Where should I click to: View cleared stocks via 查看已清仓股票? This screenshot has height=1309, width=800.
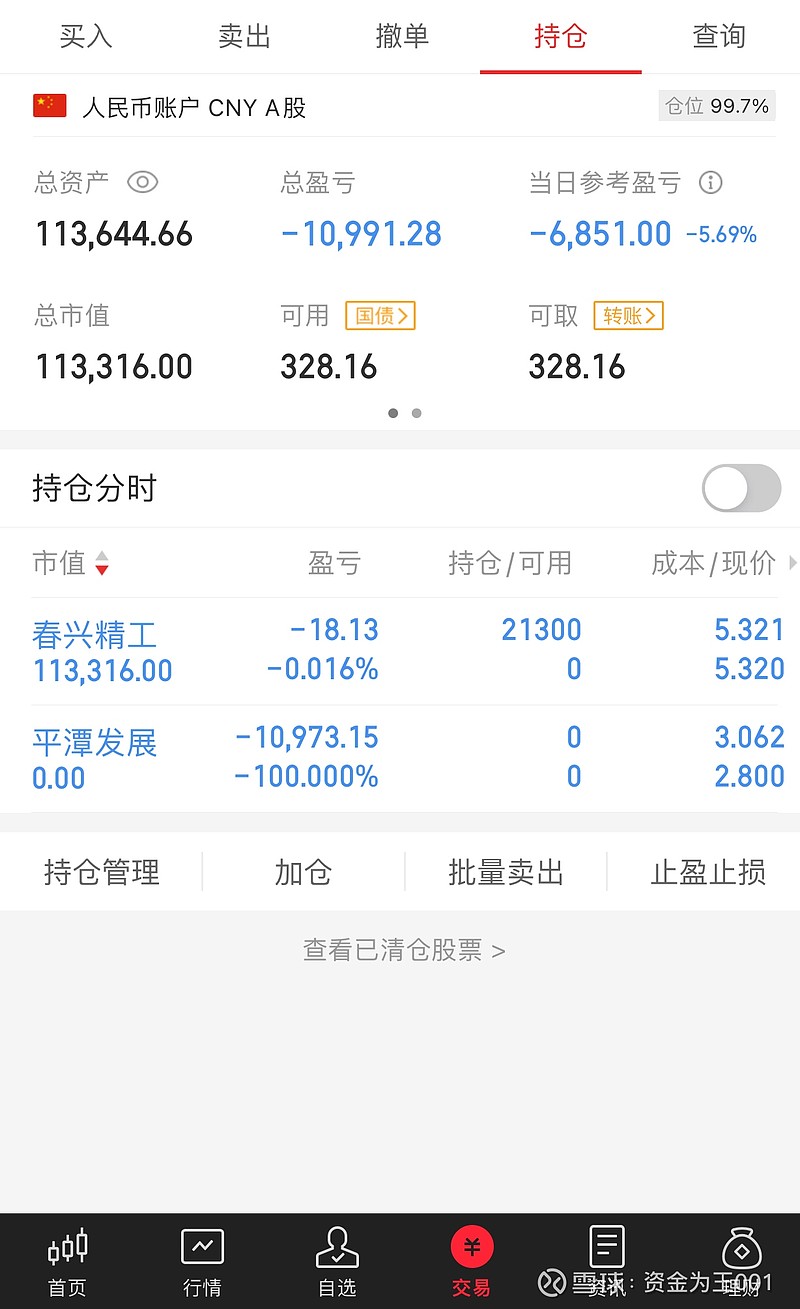point(404,949)
